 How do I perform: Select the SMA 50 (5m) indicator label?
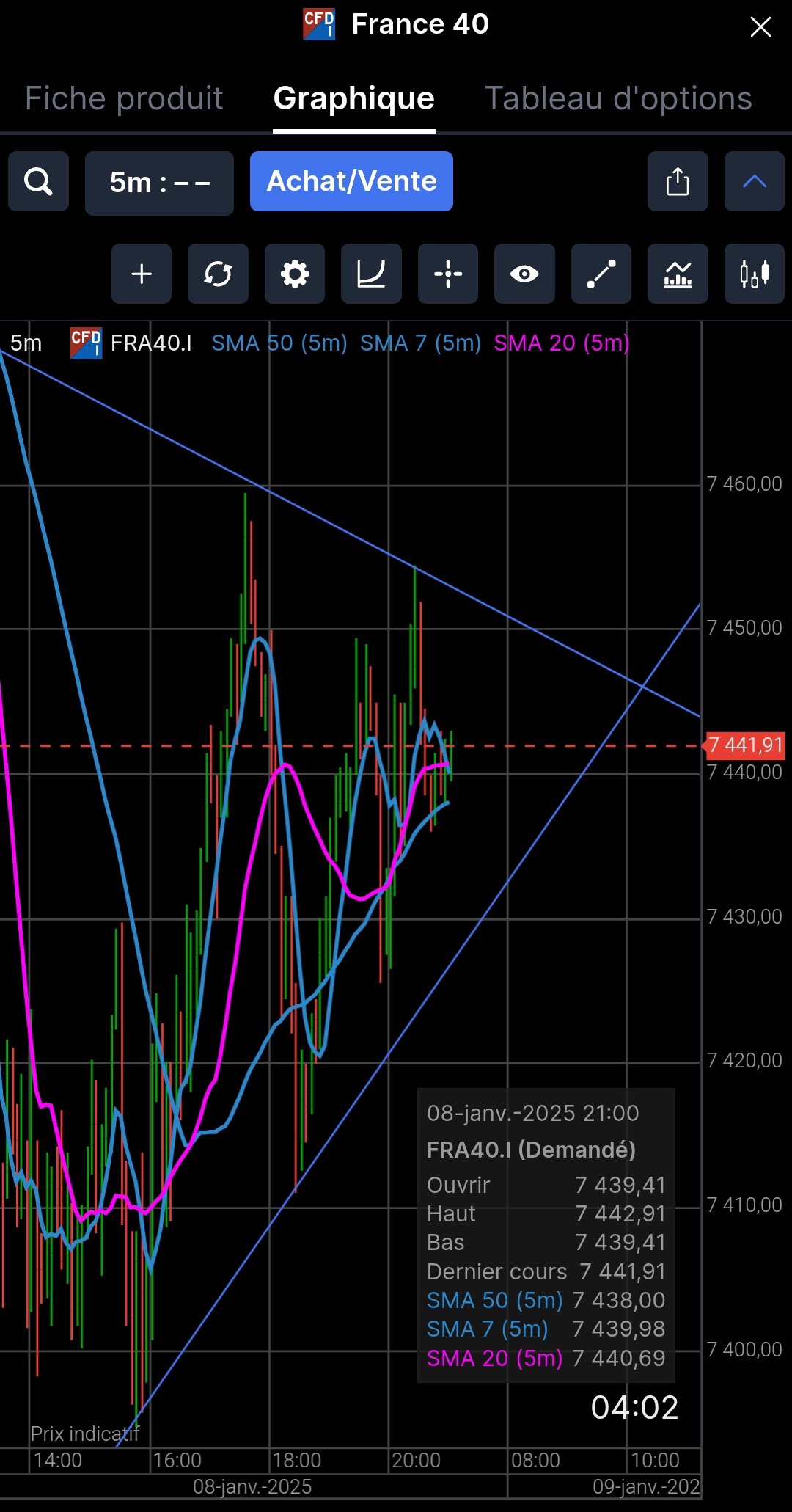click(279, 343)
